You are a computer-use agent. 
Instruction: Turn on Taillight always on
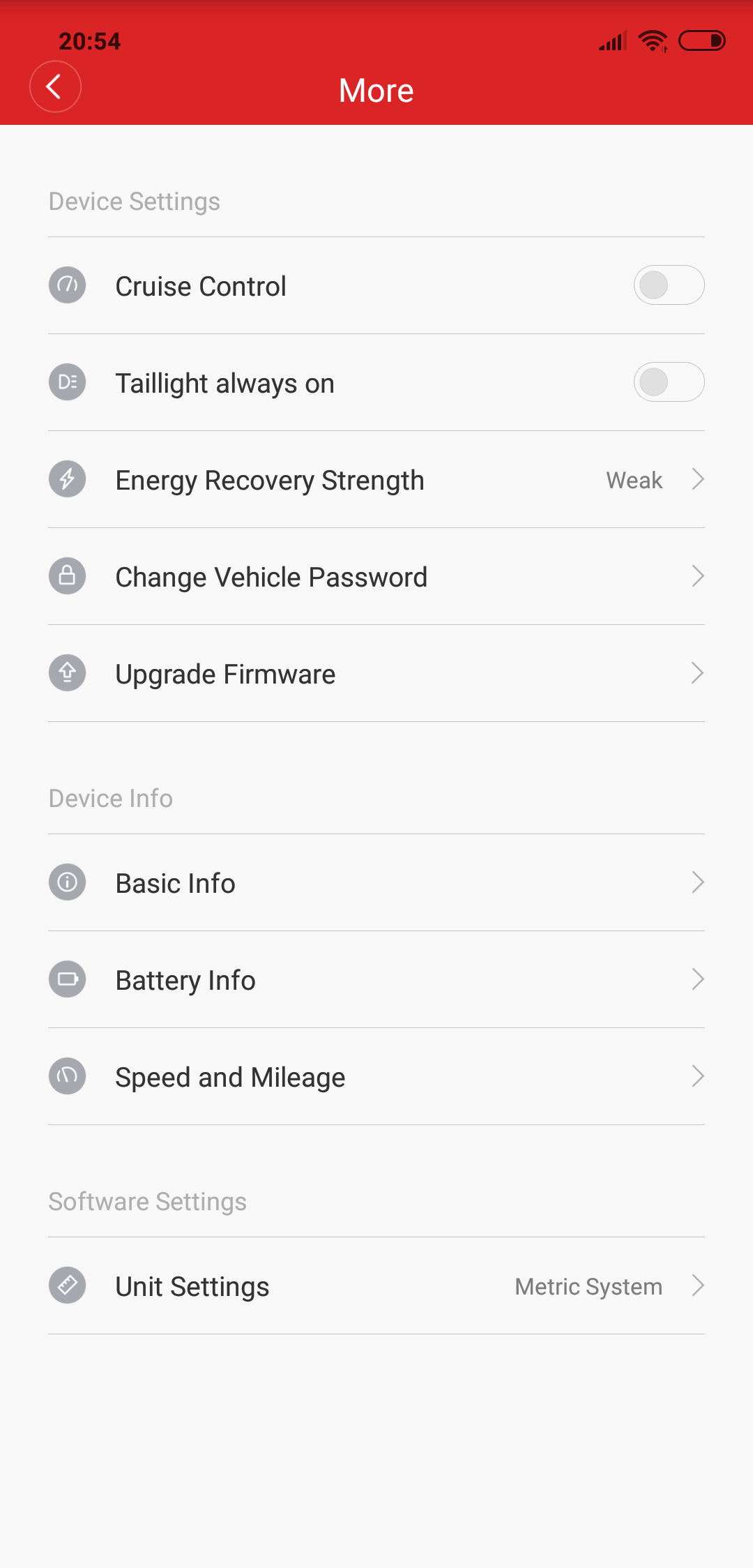coord(669,382)
